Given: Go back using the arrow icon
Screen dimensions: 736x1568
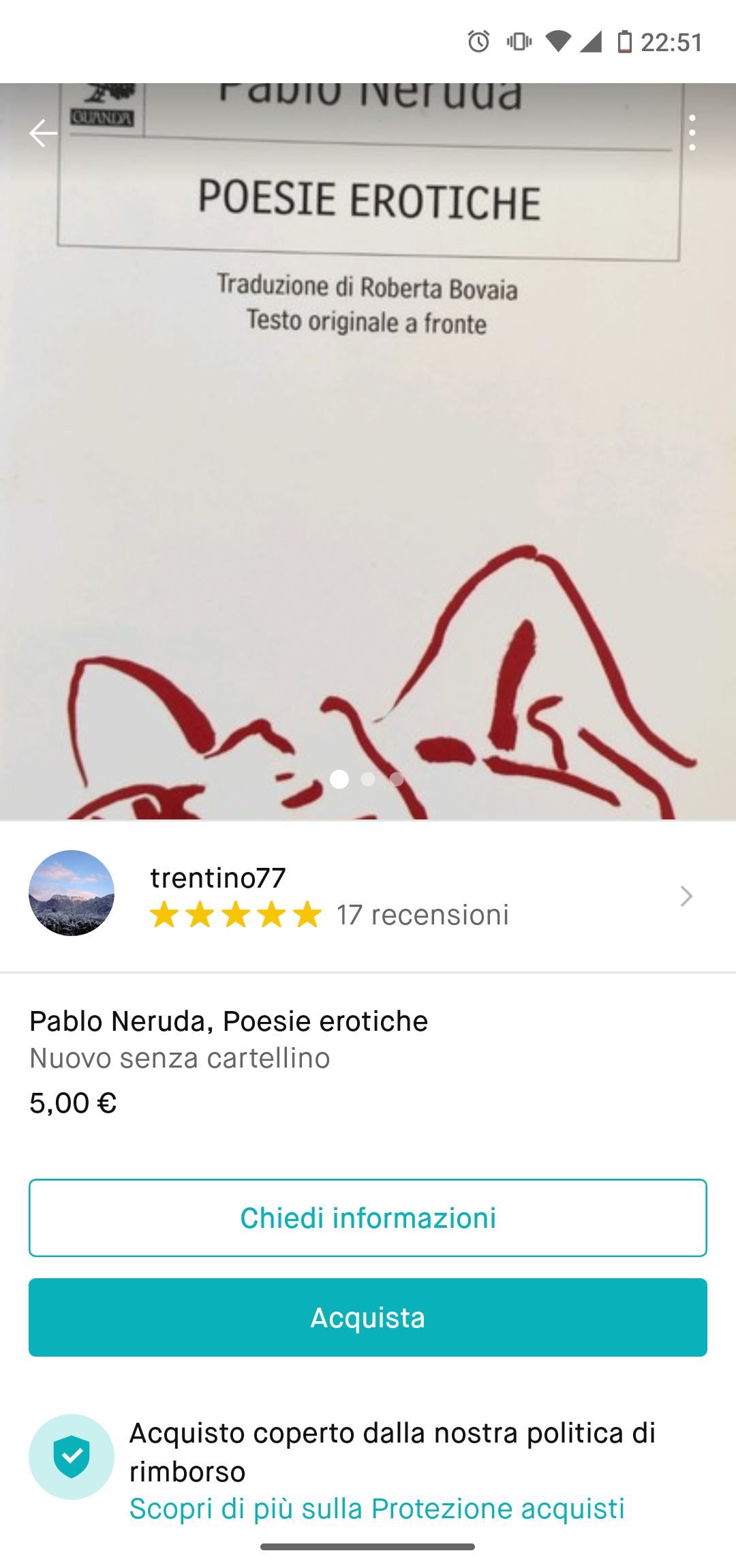Looking at the screenshot, I should [x=43, y=133].
